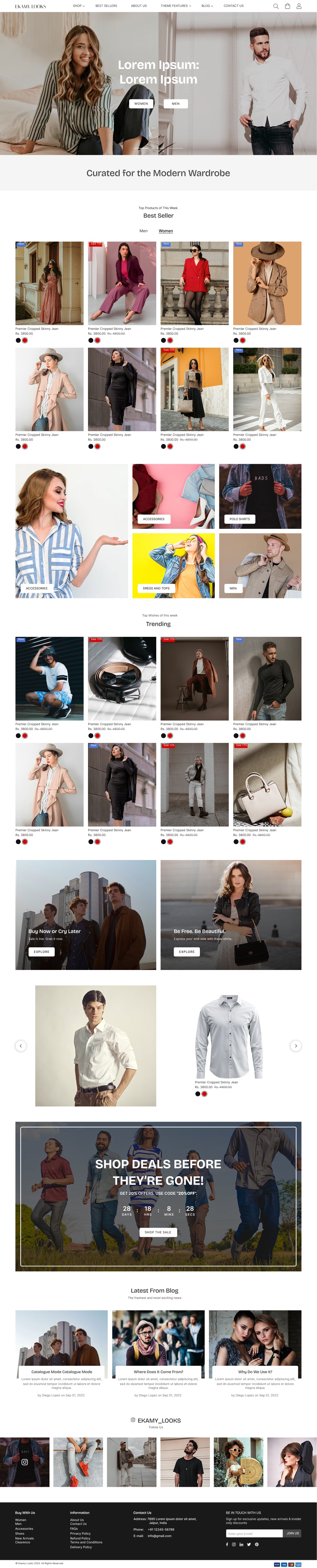The image size is (317, 1568).
Task: Open the Dress and Tops category
Action: pos(156,588)
